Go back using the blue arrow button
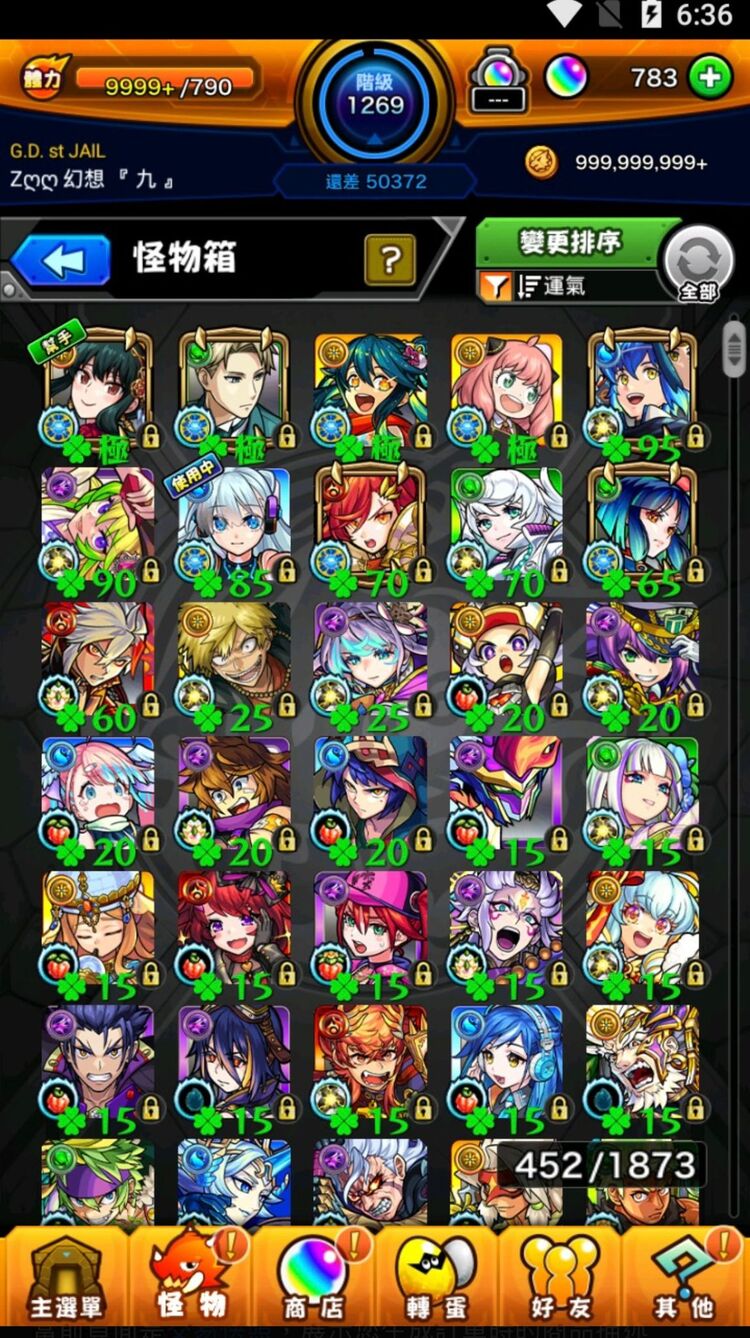Screen dimensions: 750x1338 coord(62,261)
